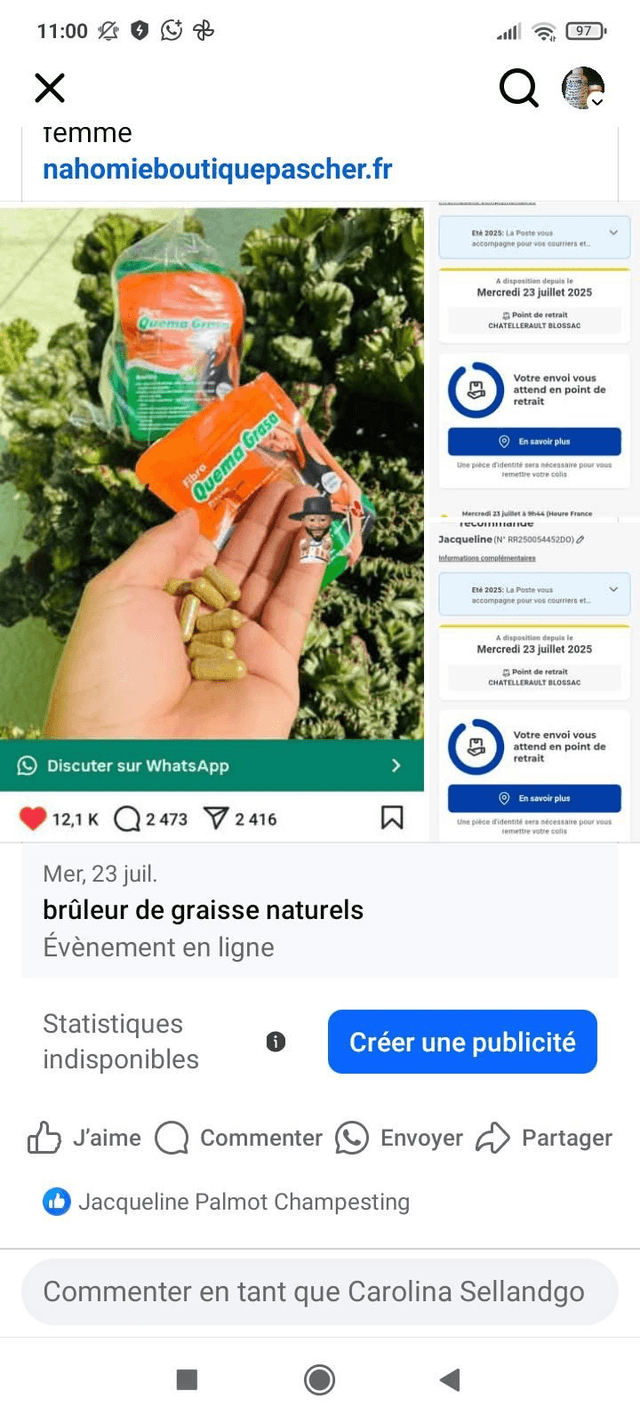Tap the Commenter button
The image size is (640, 1422).
240,1138
